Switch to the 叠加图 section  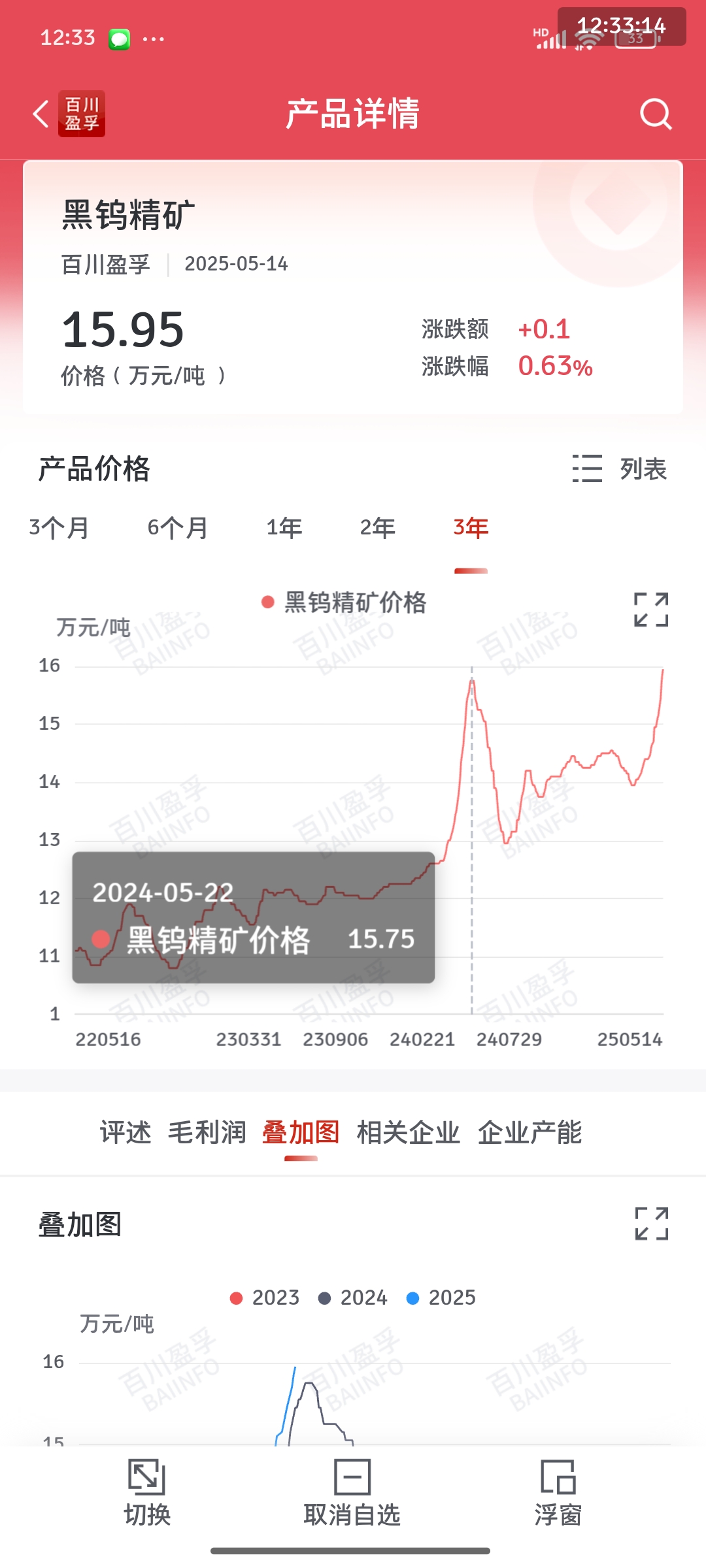[x=301, y=1132]
